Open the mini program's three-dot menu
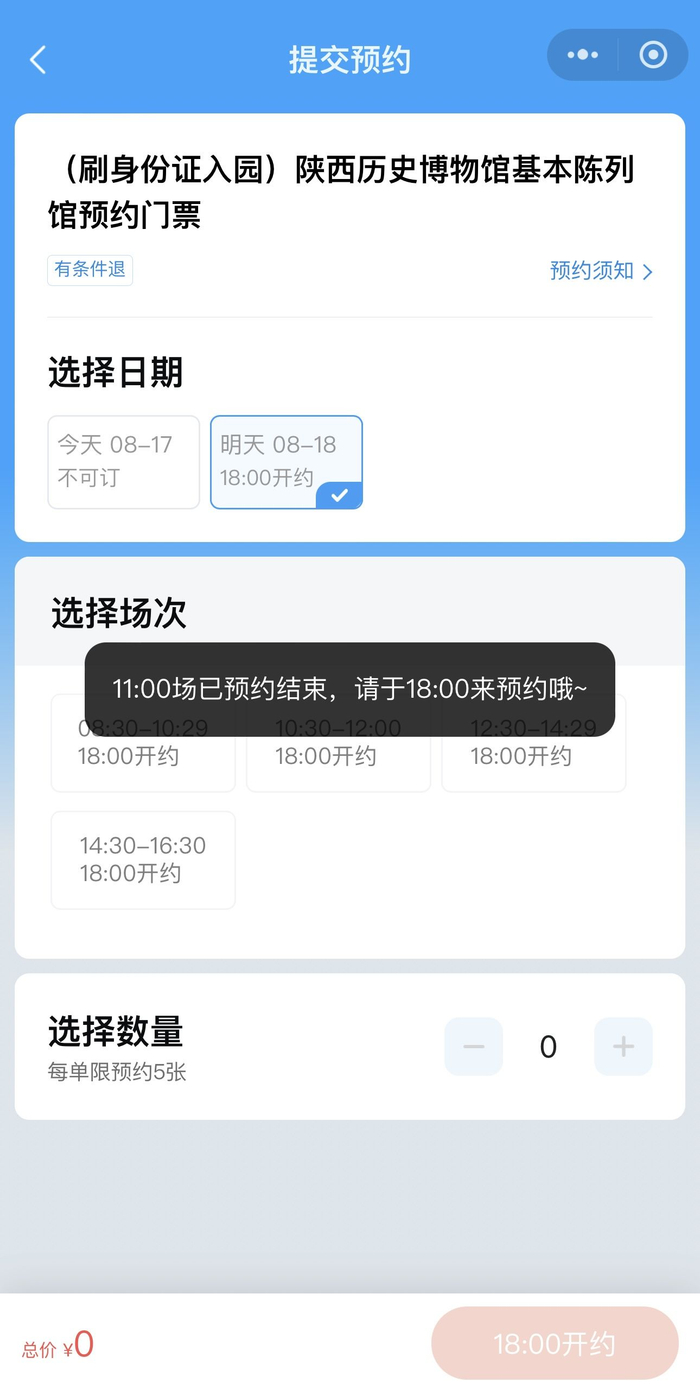The image size is (700, 1396). tap(582, 55)
